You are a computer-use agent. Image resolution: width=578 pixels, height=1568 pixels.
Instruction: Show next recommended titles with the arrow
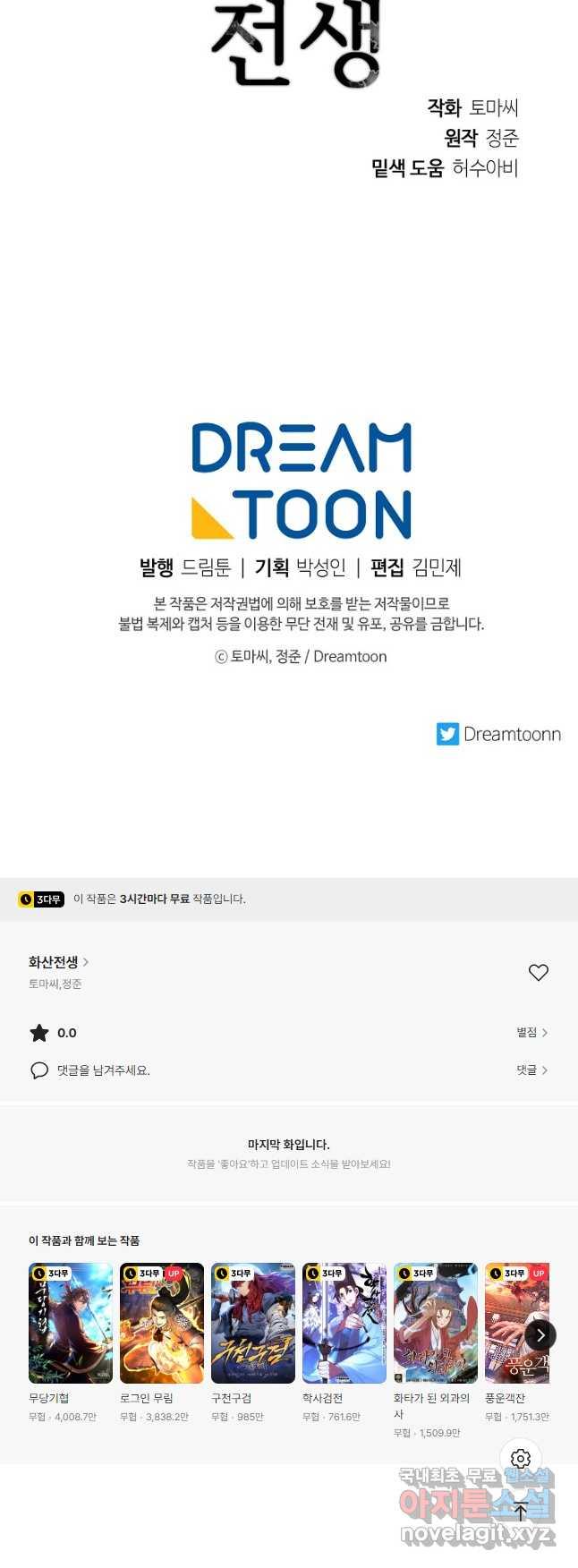[540, 1335]
